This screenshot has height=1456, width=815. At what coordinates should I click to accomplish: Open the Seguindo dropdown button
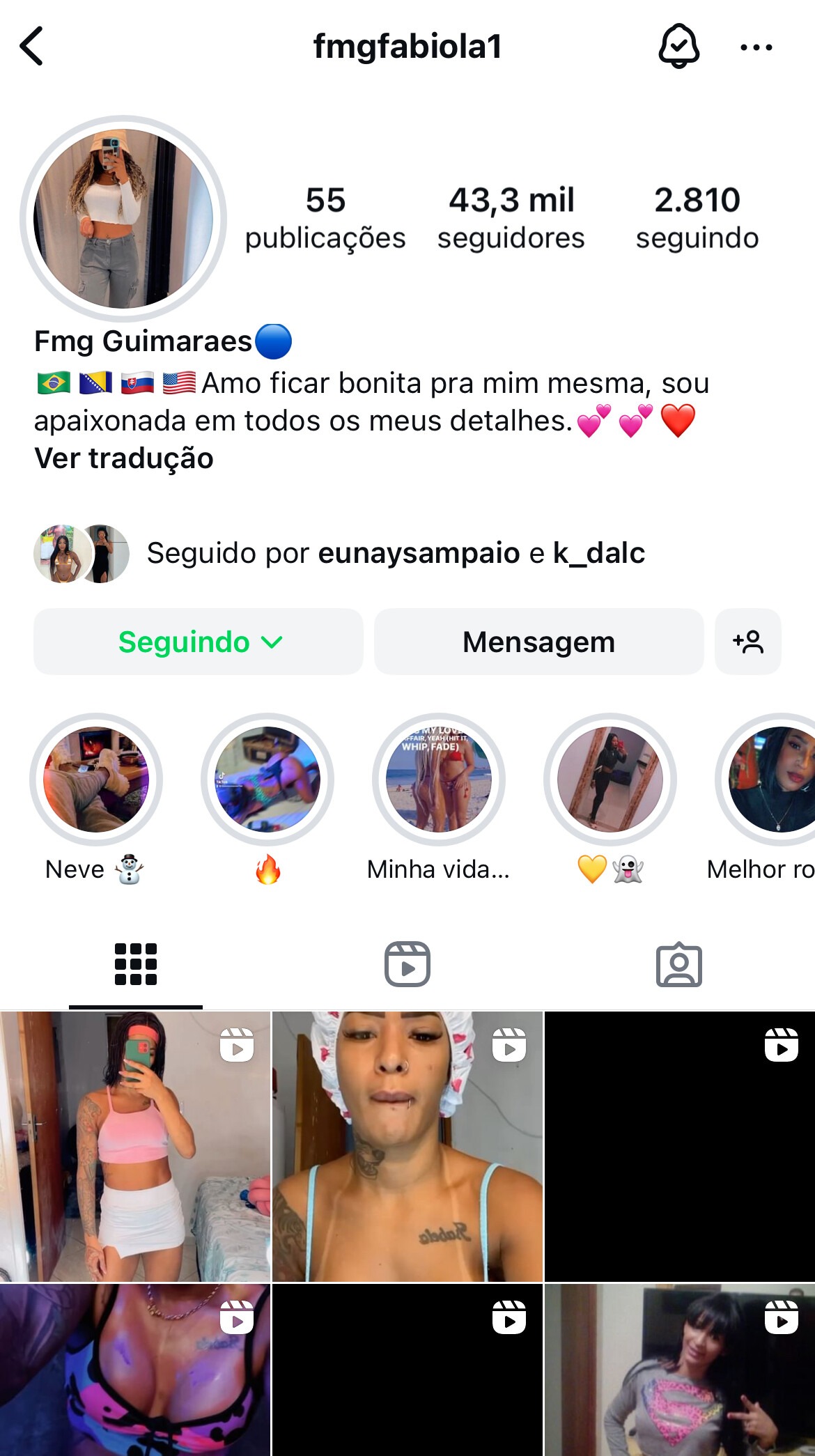pyautogui.click(x=199, y=642)
